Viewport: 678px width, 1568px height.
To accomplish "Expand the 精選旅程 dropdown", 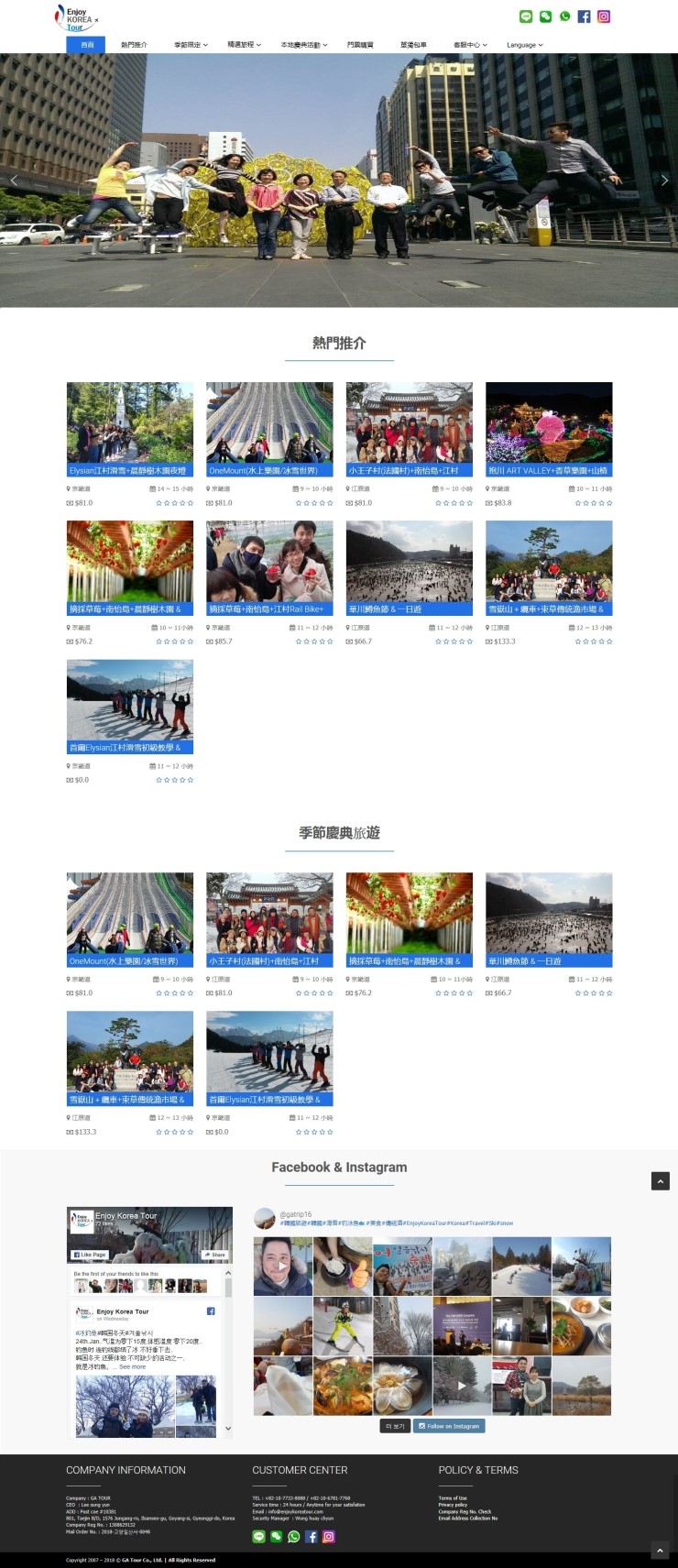I will 244,44.
